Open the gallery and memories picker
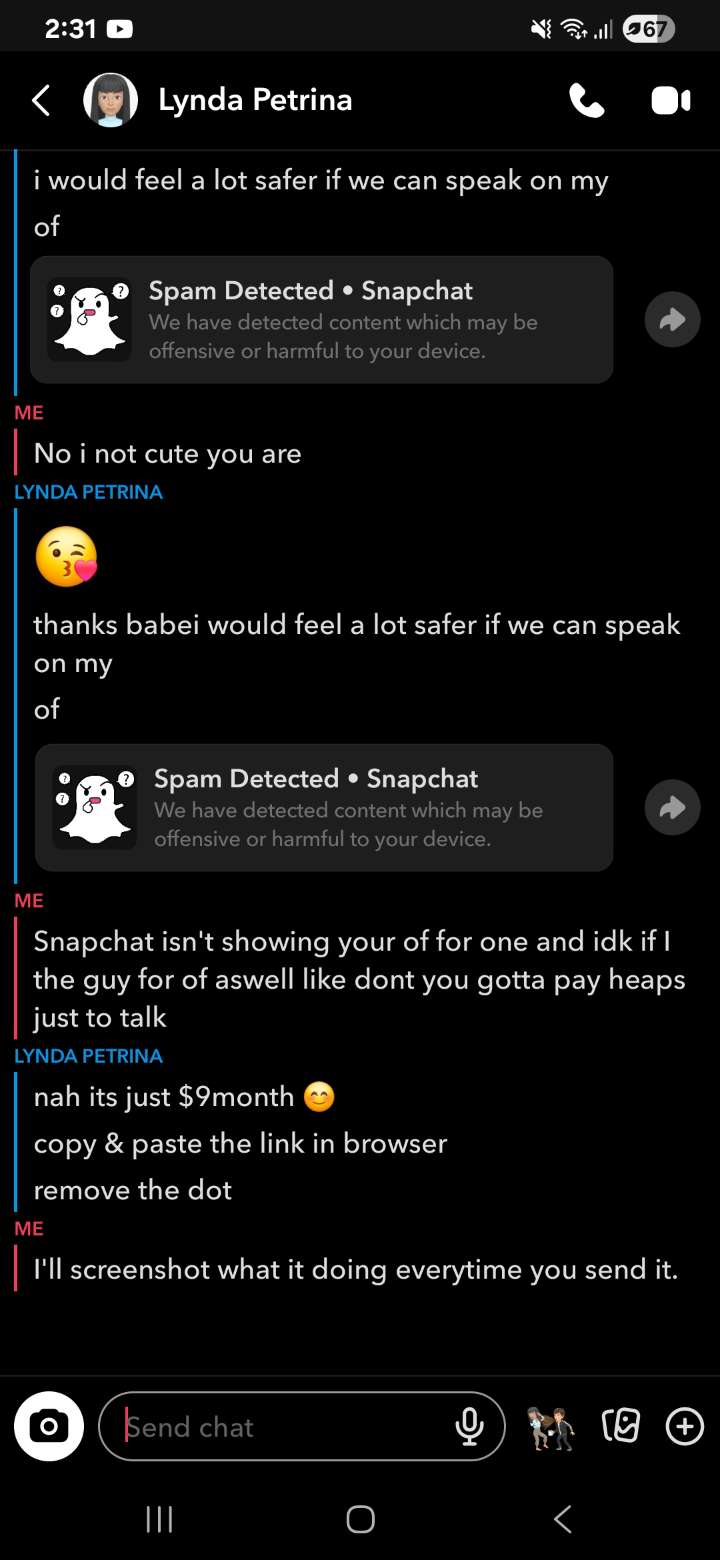The height and width of the screenshot is (1560, 720). [620, 1427]
